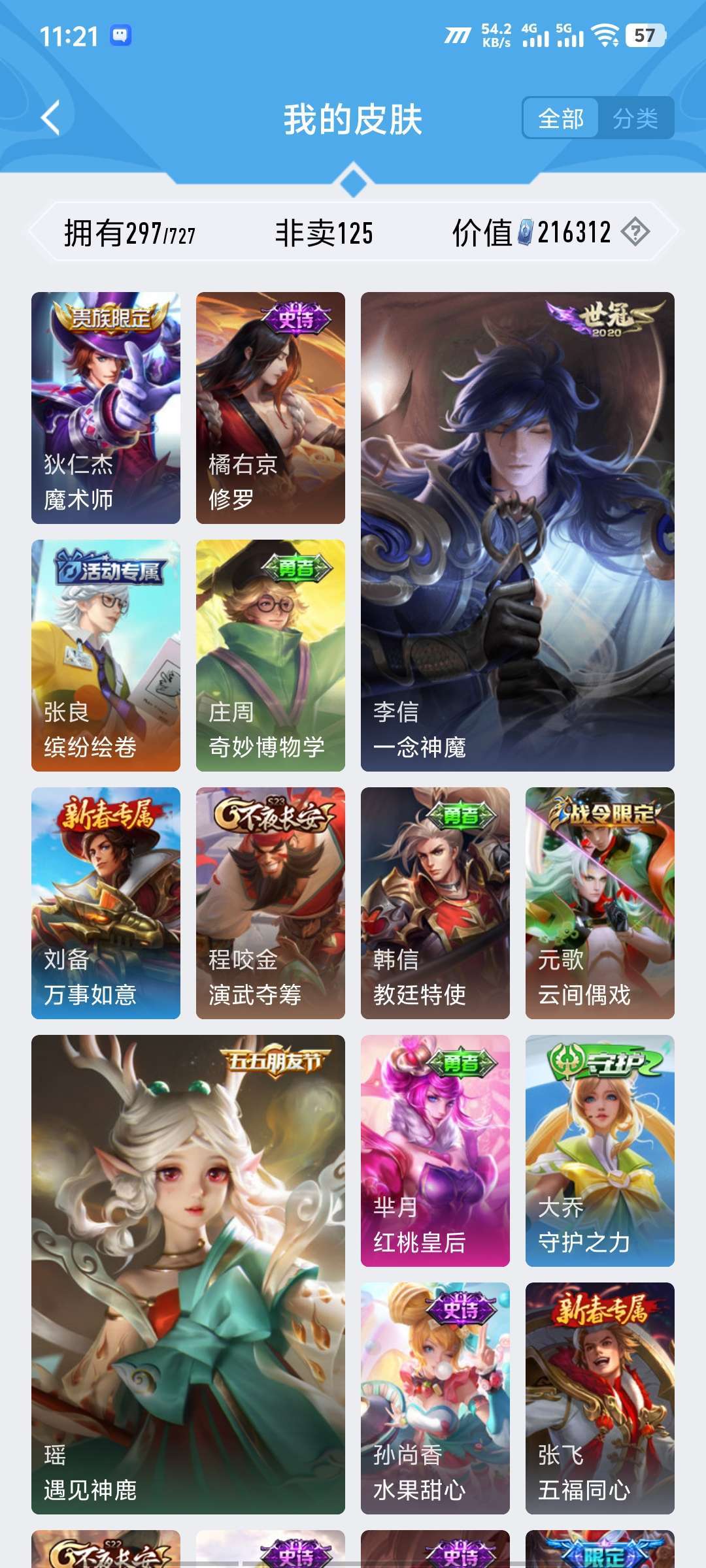The width and height of the screenshot is (706, 1568).
Task: View the 李信 一念神魔 skin
Action: pos(518,532)
